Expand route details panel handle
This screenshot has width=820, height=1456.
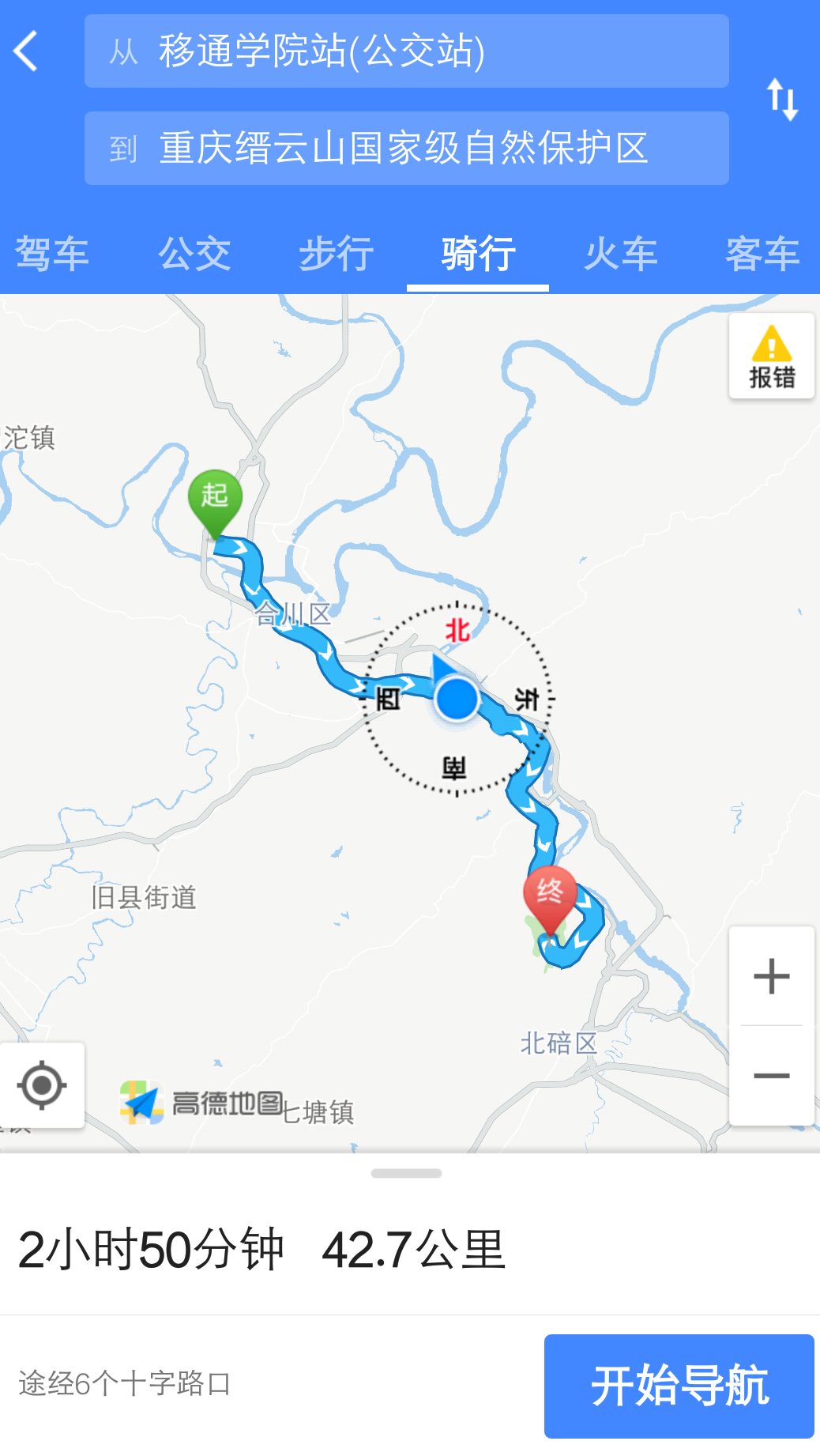[406, 1174]
